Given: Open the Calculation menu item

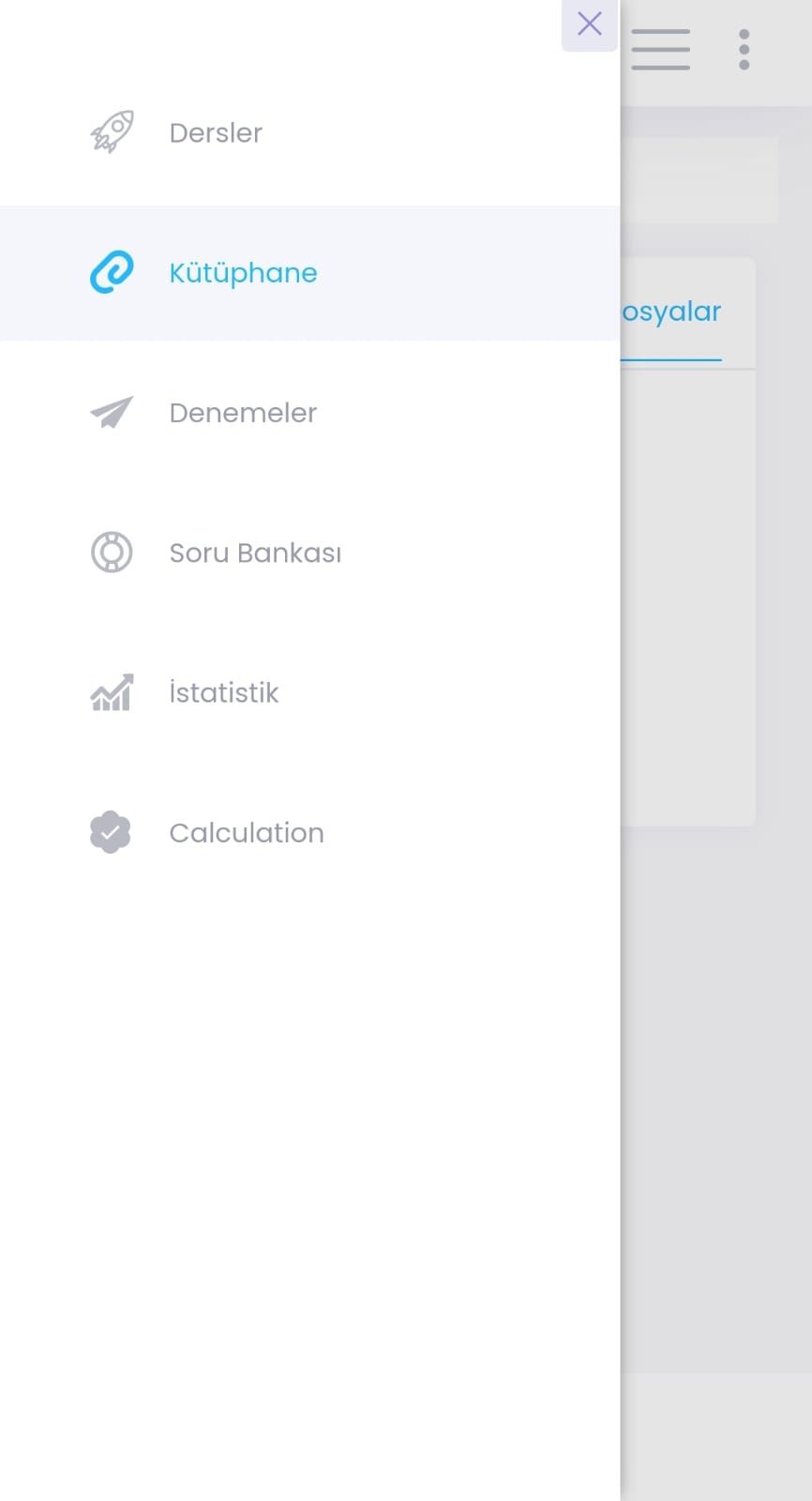Looking at the screenshot, I should (246, 833).
